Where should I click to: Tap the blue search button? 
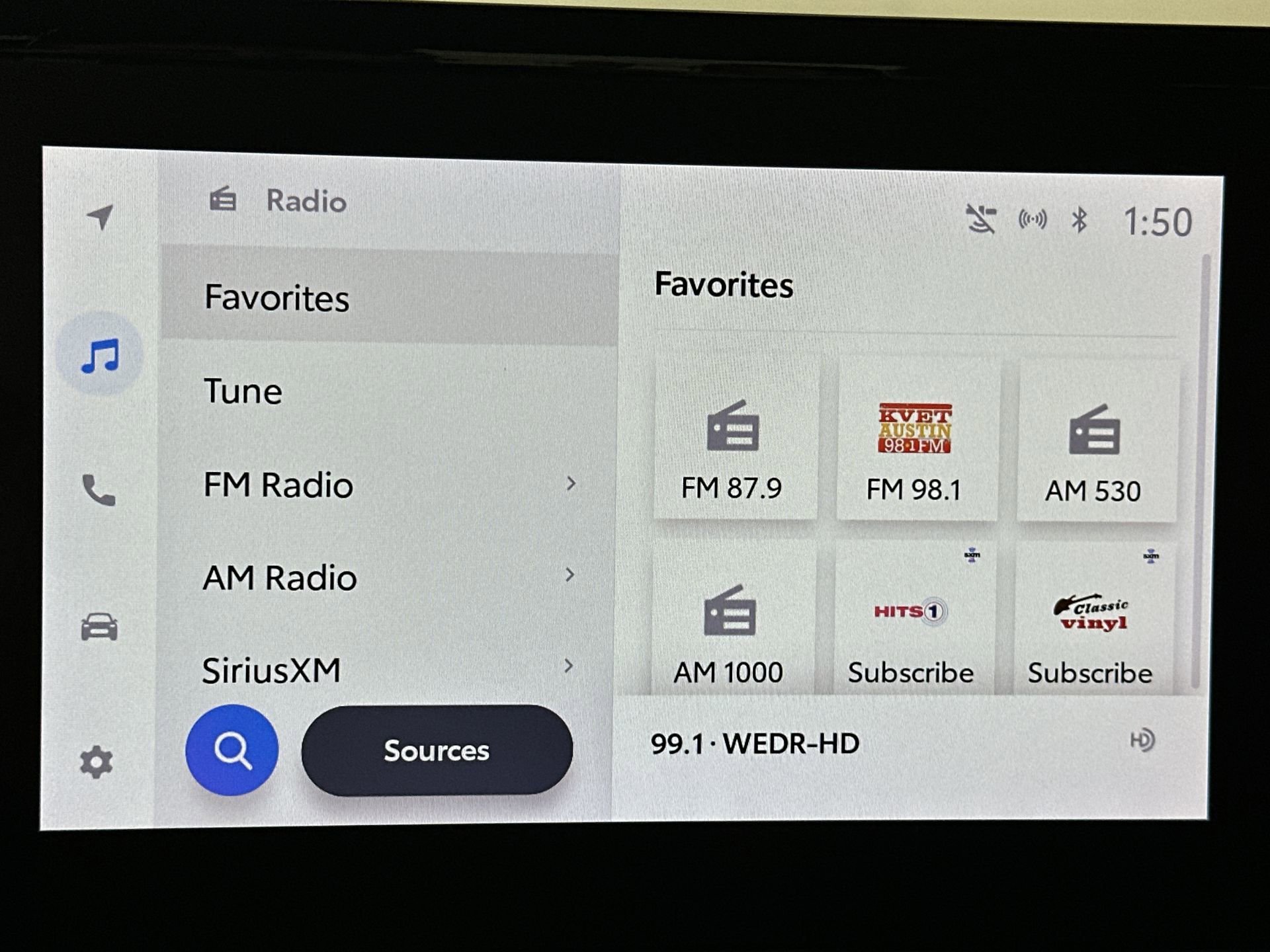[x=232, y=750]
